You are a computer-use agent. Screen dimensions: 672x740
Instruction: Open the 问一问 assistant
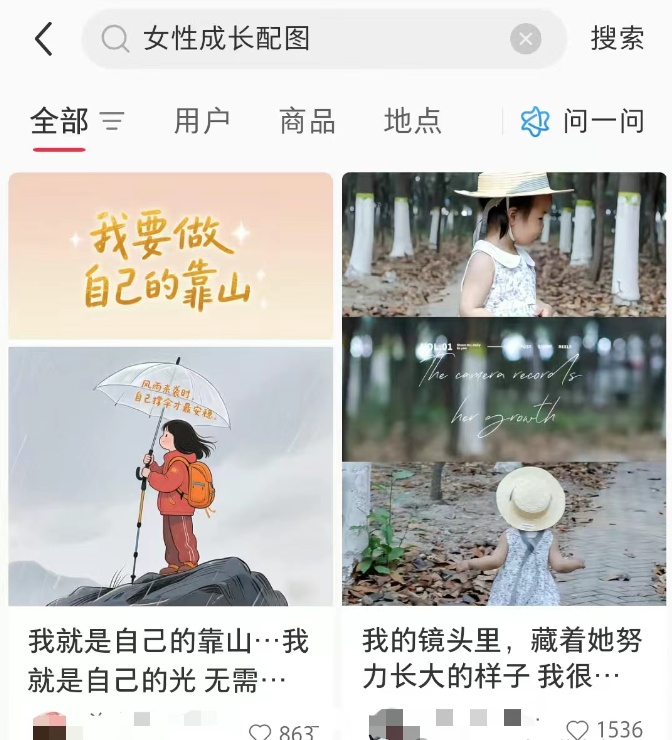[x=583, y=121]
